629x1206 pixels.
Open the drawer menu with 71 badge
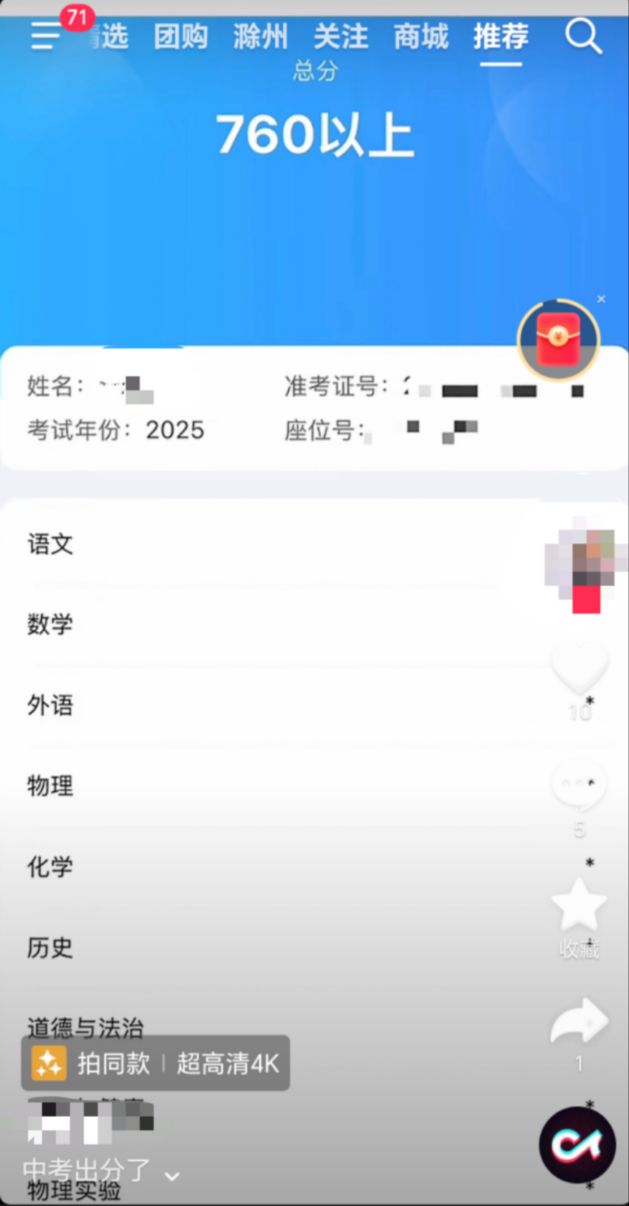(x=46, y=35)
